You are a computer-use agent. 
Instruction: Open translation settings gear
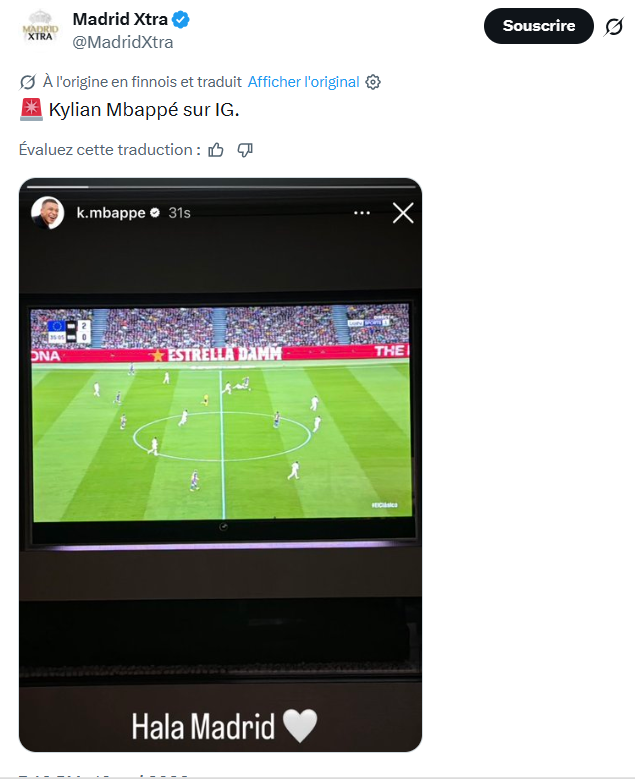coord(373,82)
